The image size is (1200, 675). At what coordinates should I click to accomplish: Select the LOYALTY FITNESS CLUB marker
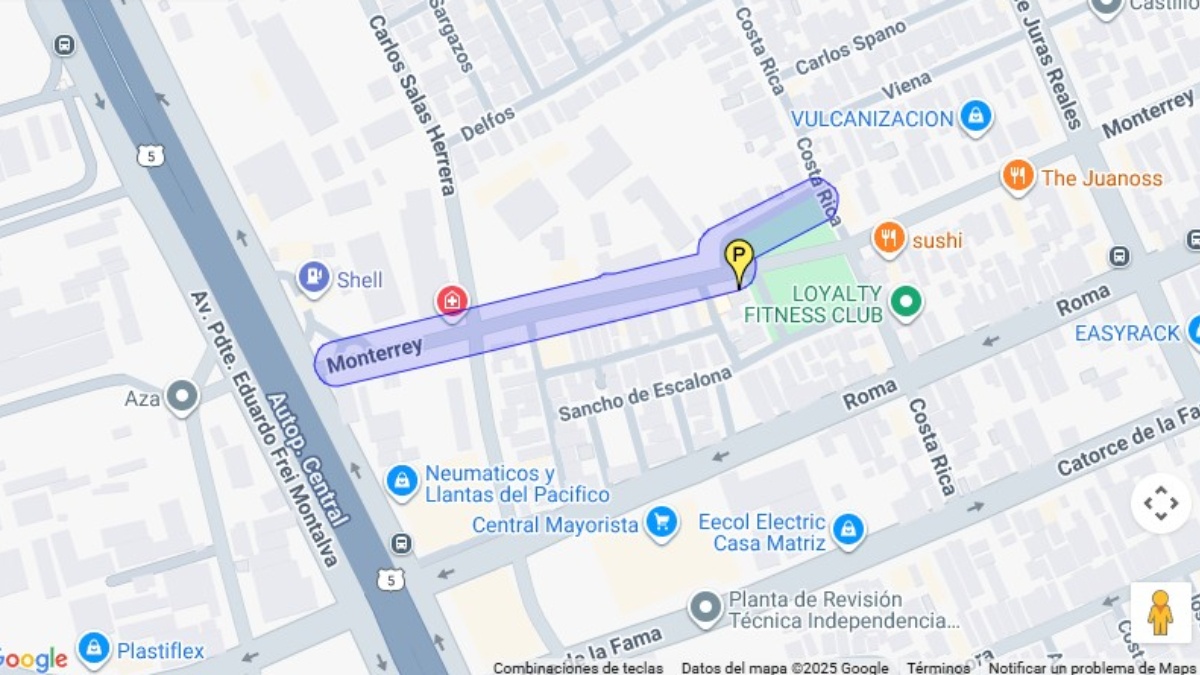906,302
